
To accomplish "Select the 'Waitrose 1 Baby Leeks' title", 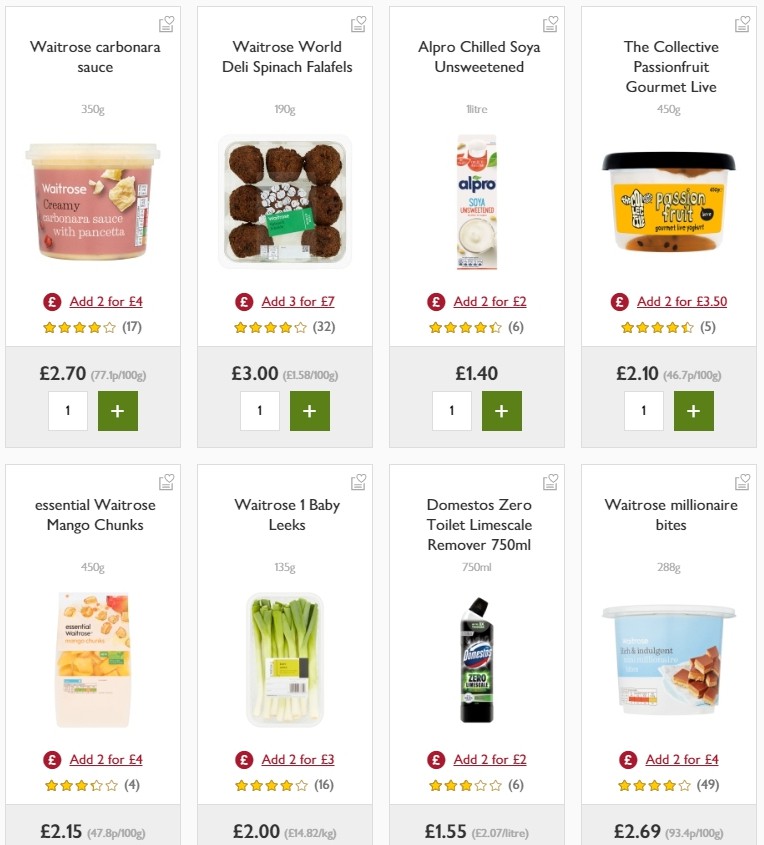I will [x=286, y=515].
